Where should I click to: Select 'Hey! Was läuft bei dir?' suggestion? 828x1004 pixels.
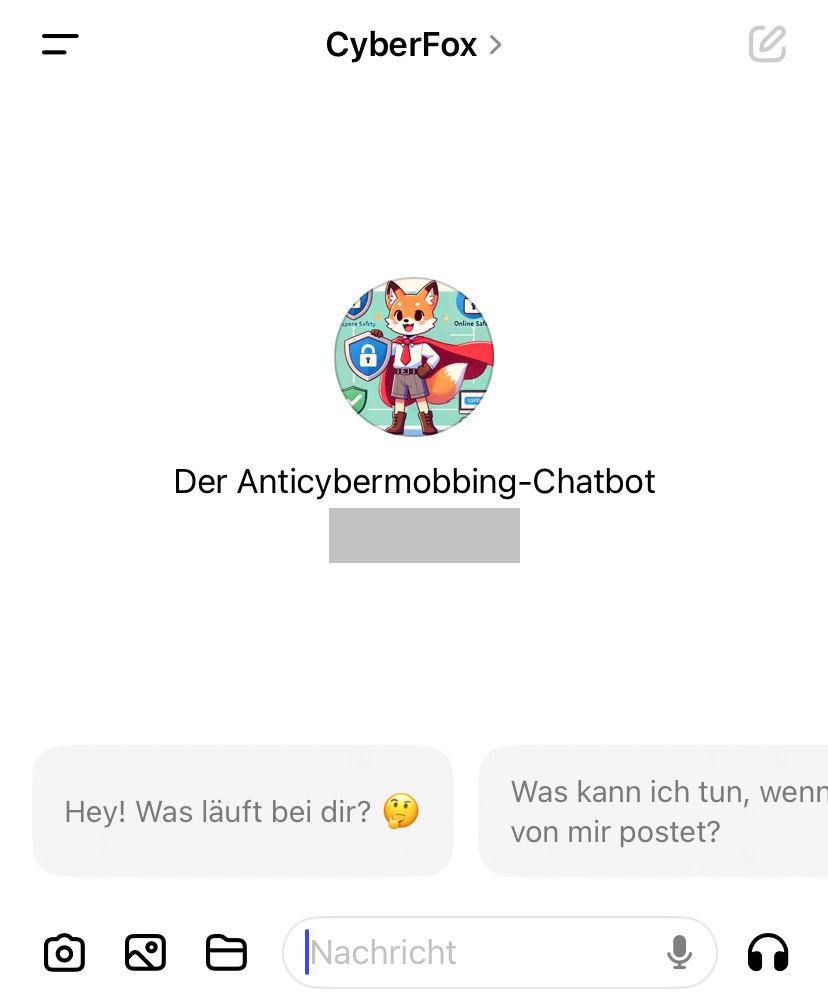[242, 811]
